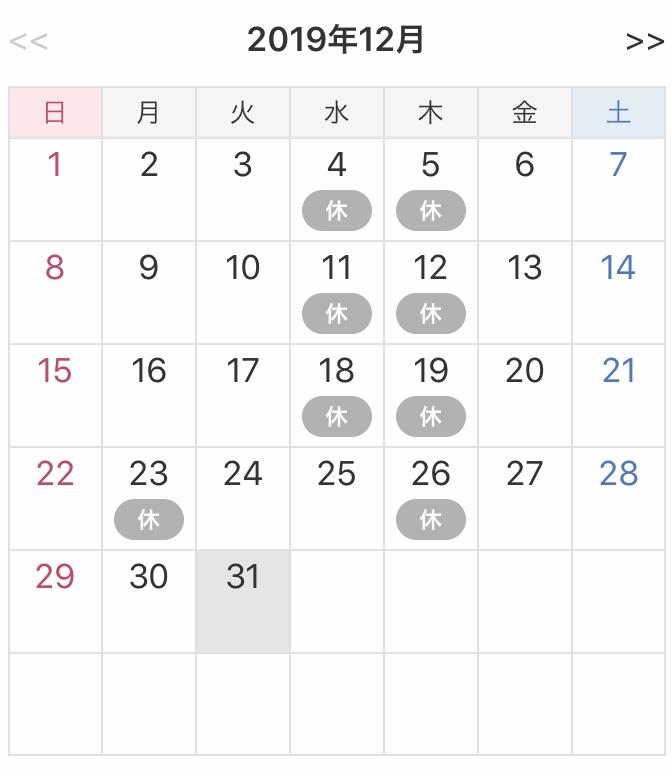The width and height of the screenshot is (672, 770).
Task: Choose December 22 on the calendar
Action: [x=55, y=497]
